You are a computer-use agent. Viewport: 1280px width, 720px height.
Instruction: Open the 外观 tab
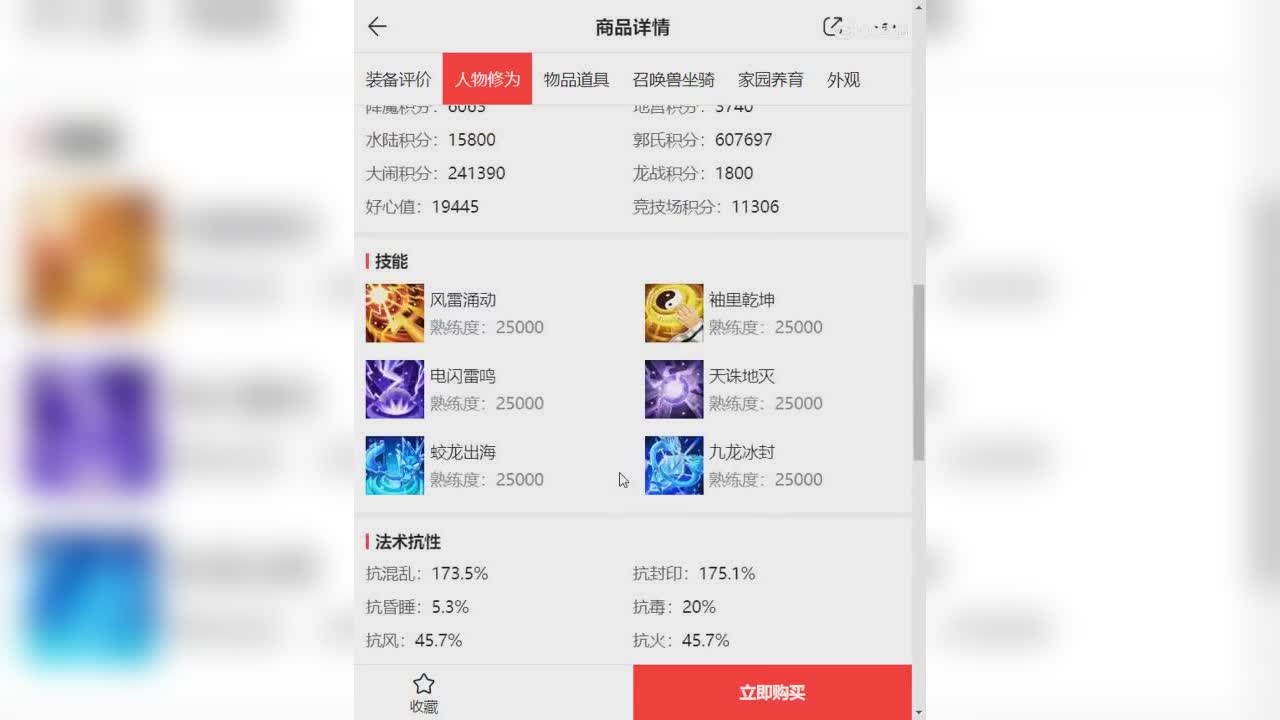coord(843,80)
